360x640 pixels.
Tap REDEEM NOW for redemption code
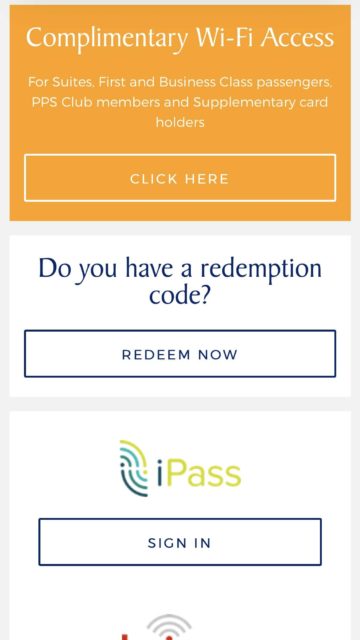tap(180, 354)
